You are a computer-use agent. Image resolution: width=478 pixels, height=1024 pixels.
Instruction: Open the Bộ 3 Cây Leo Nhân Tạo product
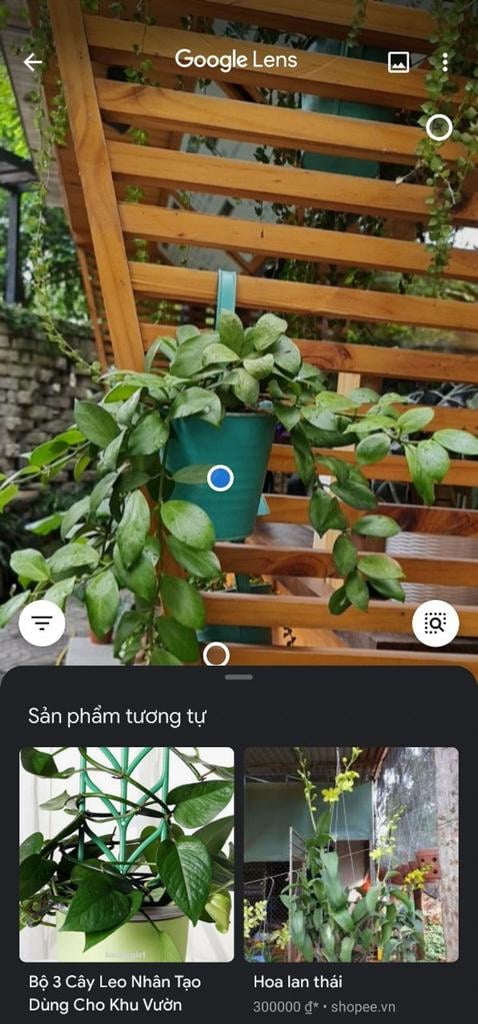point(127,880)
